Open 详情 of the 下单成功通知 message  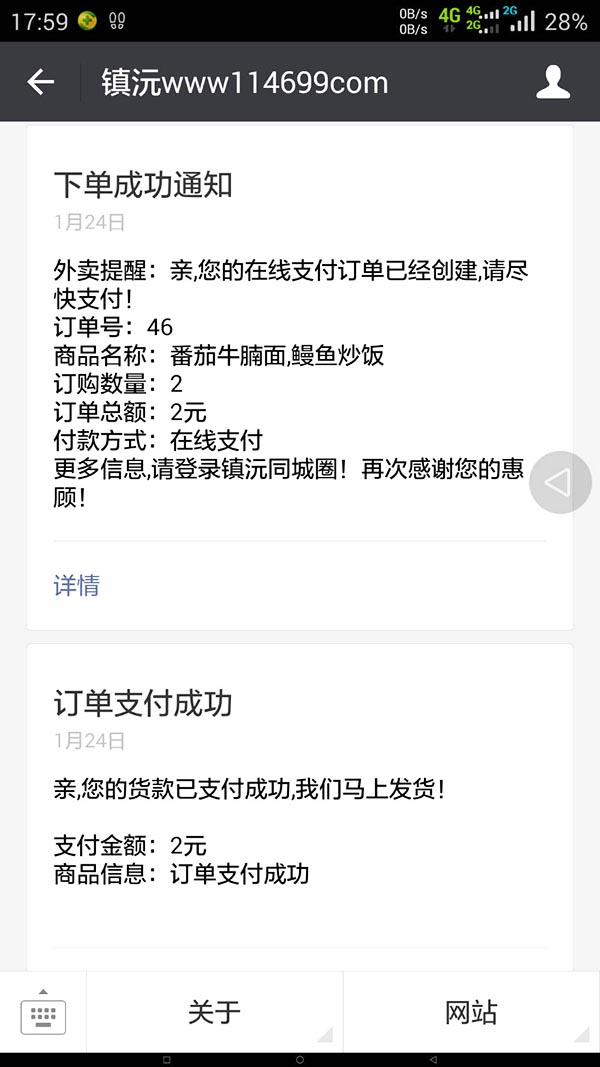77,586
